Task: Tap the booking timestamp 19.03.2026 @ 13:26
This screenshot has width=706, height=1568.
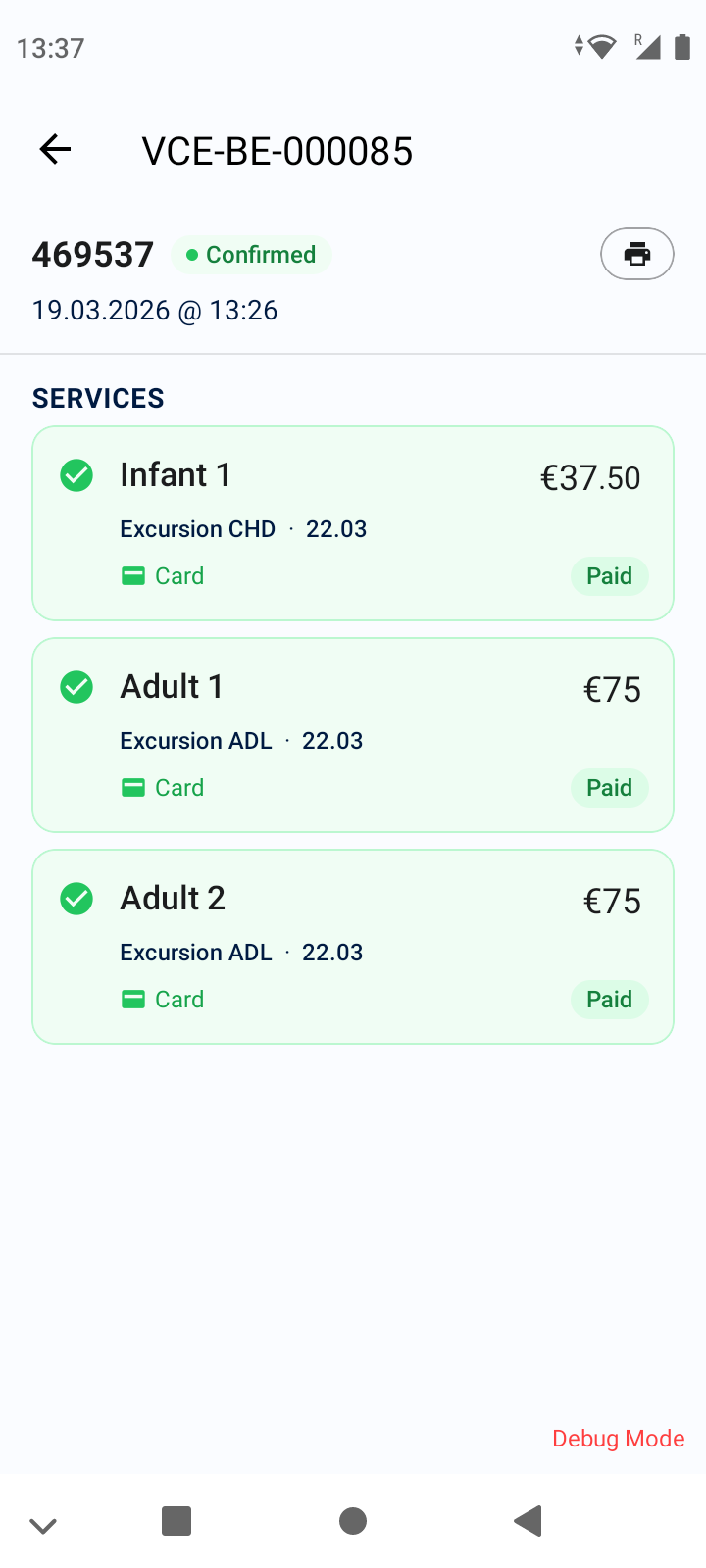Action: coord(155,310)
